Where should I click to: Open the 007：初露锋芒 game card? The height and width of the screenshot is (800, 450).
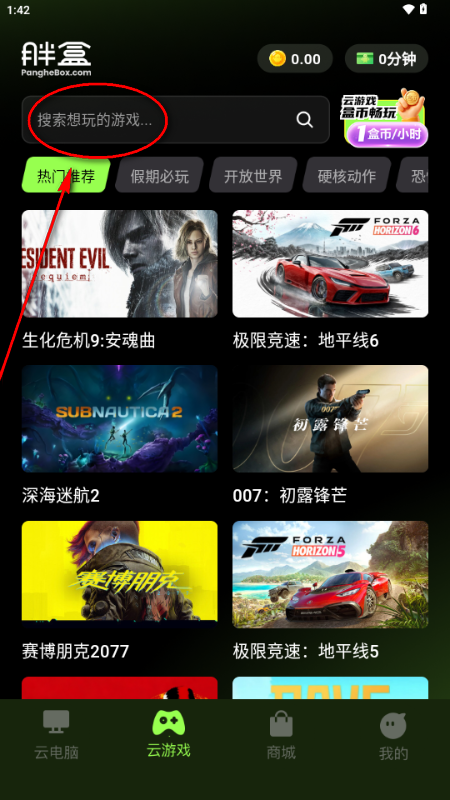coord(330,435)
